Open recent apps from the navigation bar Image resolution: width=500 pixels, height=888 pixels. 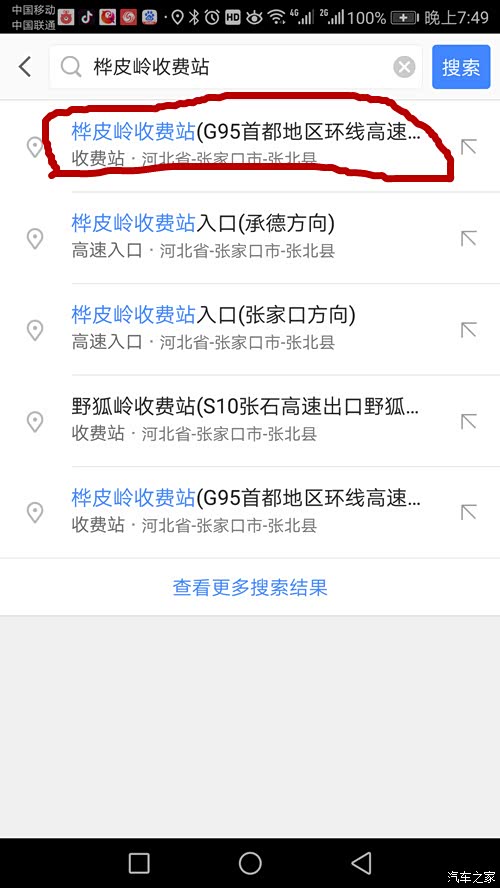(139, 863)
